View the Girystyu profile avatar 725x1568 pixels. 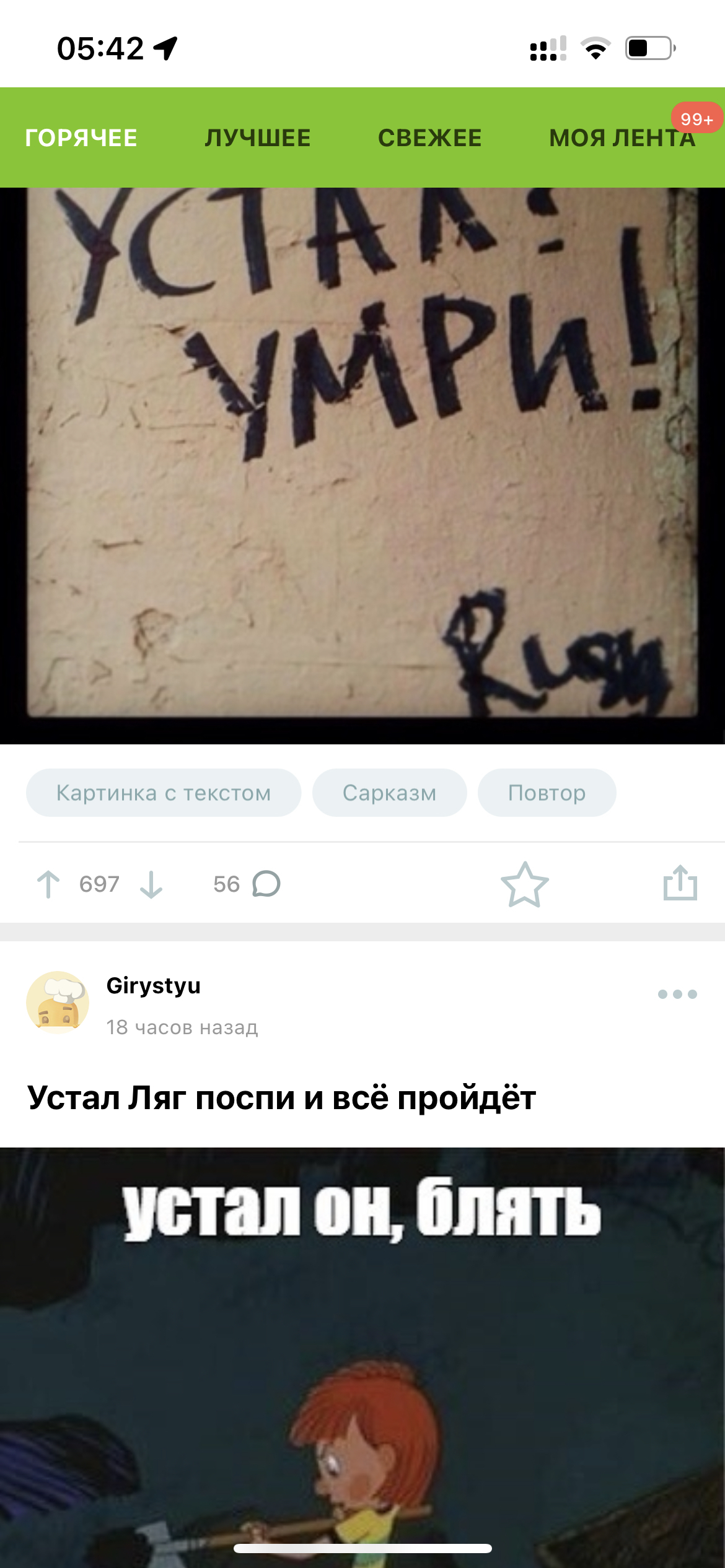tap(58, 1002)
